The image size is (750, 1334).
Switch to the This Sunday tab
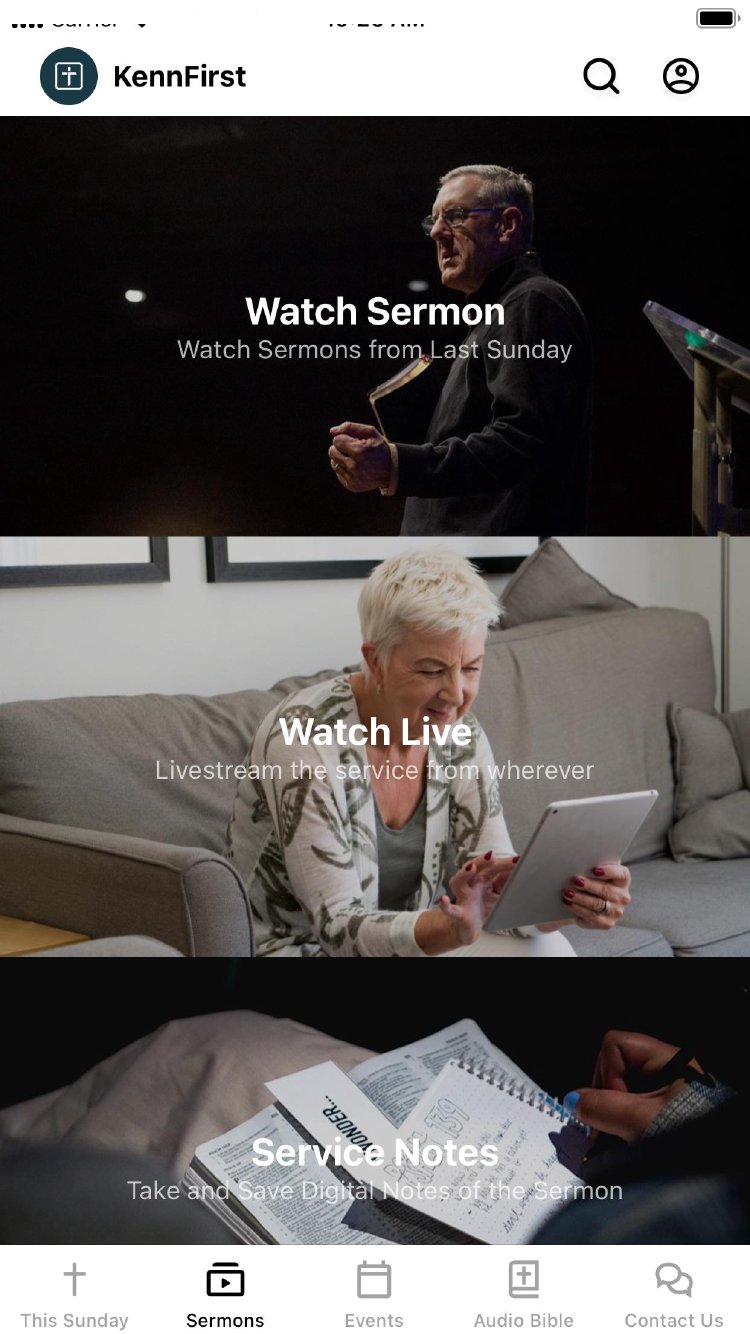coord(75,1294)
